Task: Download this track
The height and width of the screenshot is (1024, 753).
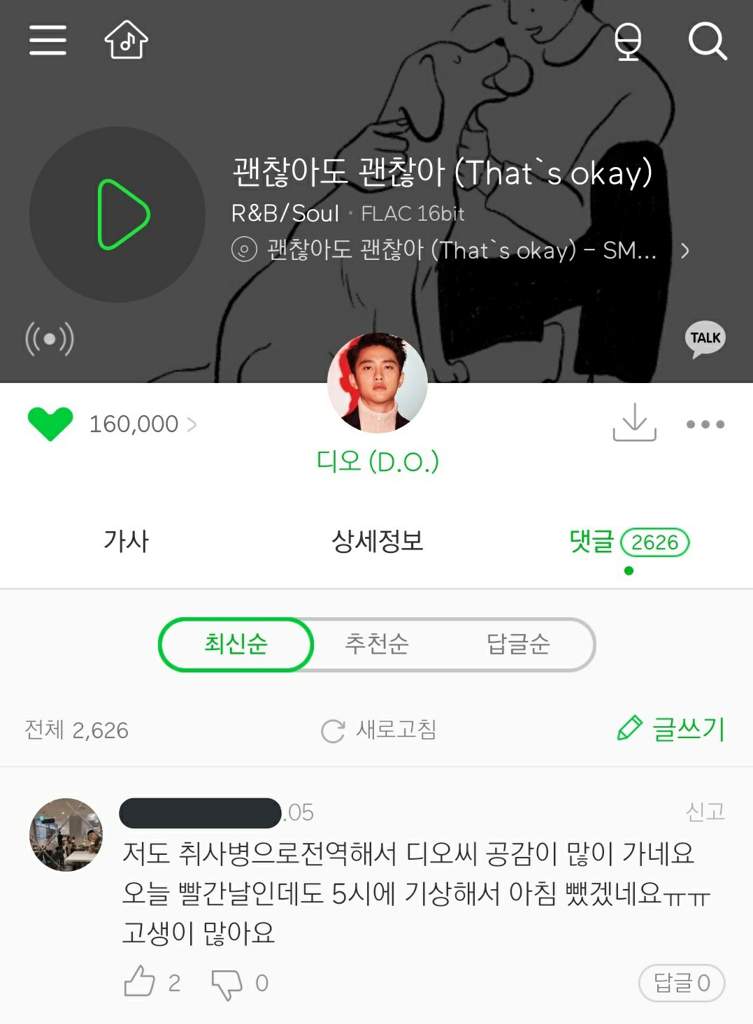Action: coord(634,424)
